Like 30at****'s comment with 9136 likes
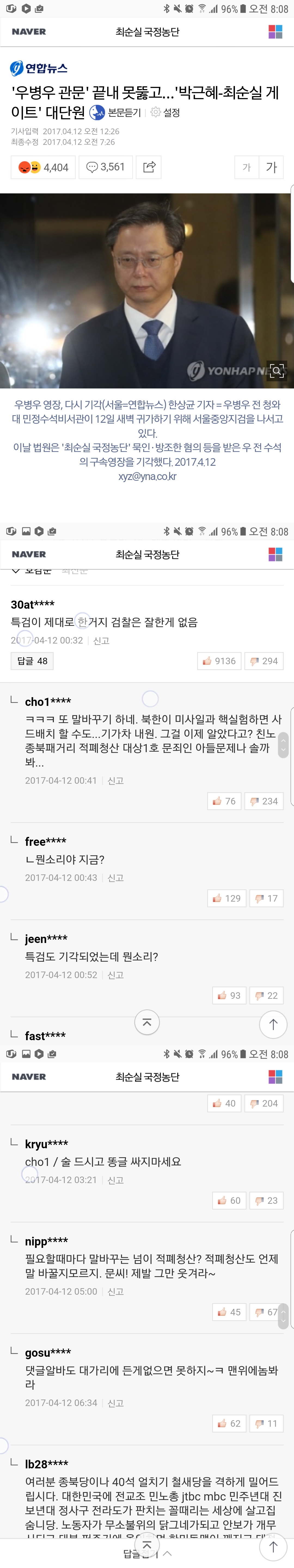294x1568 pixels. (x=219, y=660)
